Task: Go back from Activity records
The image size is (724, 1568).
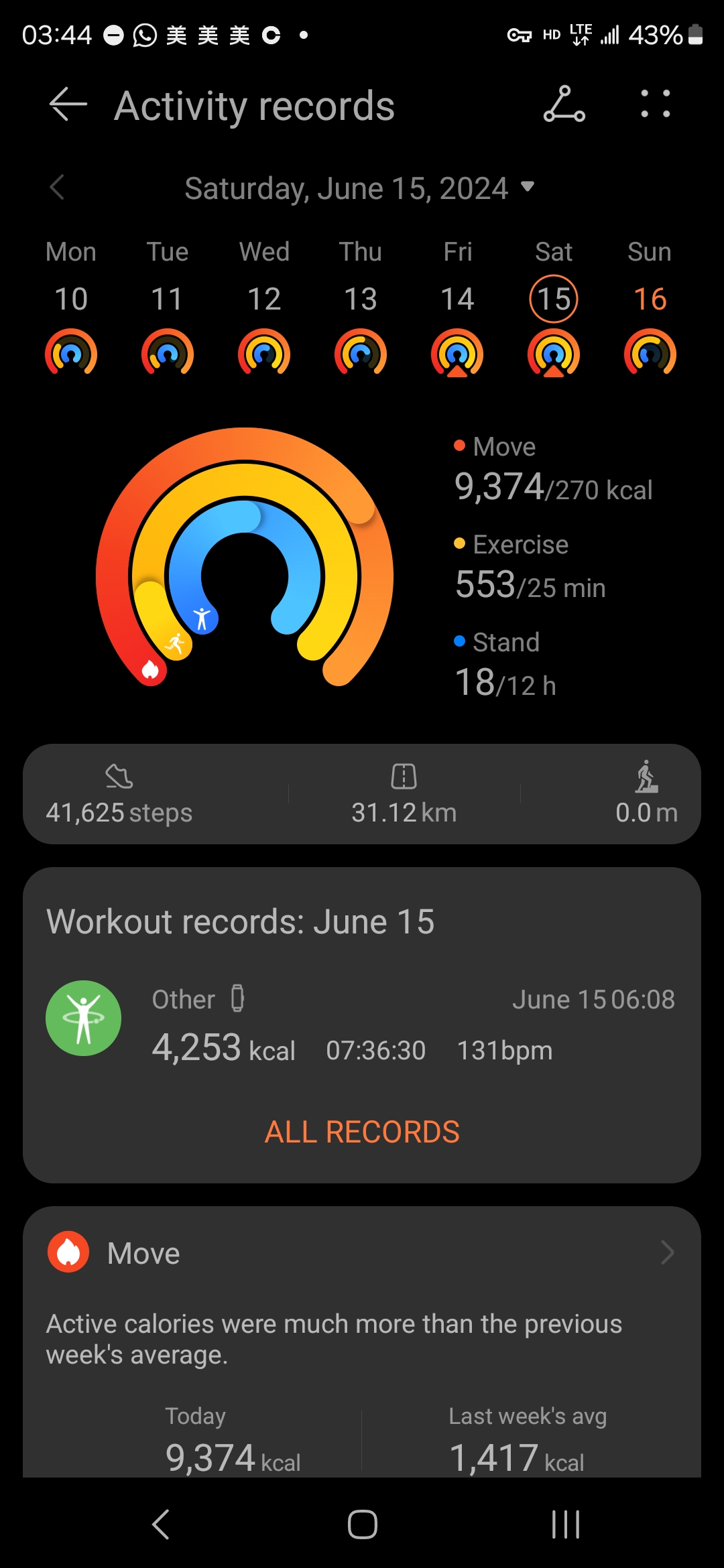Action: tap(68, 105)
